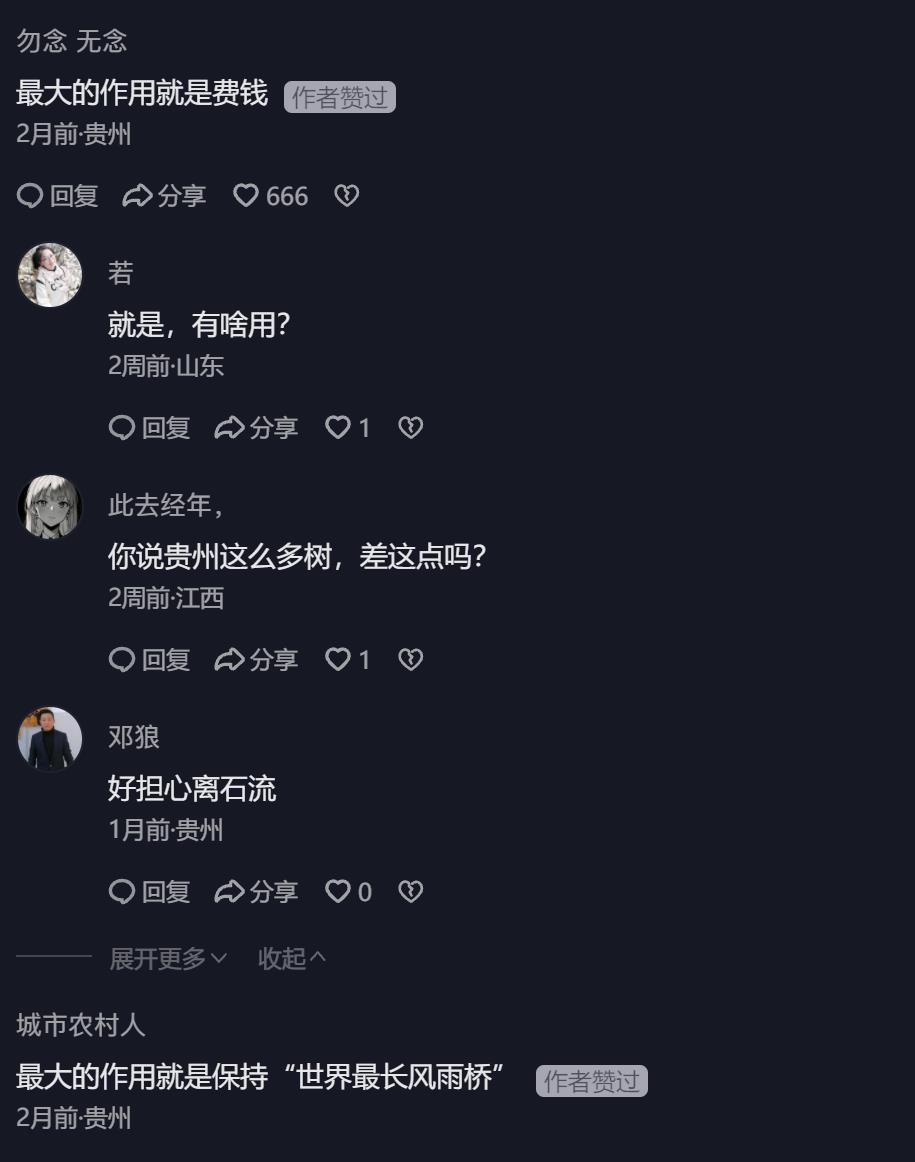Viewport: 915px width, 1162px height.
Task: Dislike 勿念 无念's comment
Action: click(x=346, y=196)
